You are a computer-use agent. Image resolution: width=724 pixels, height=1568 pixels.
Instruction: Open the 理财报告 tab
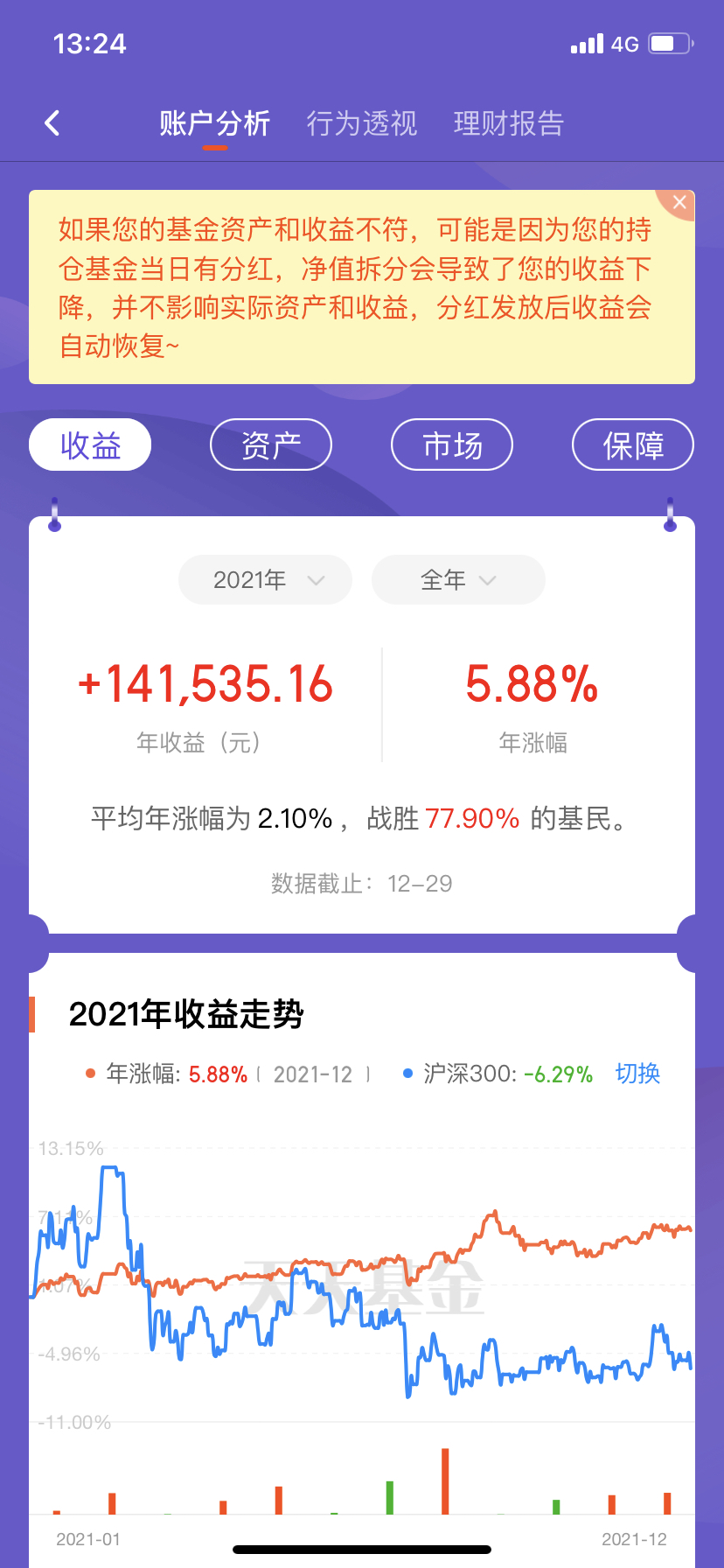(508, 123)
